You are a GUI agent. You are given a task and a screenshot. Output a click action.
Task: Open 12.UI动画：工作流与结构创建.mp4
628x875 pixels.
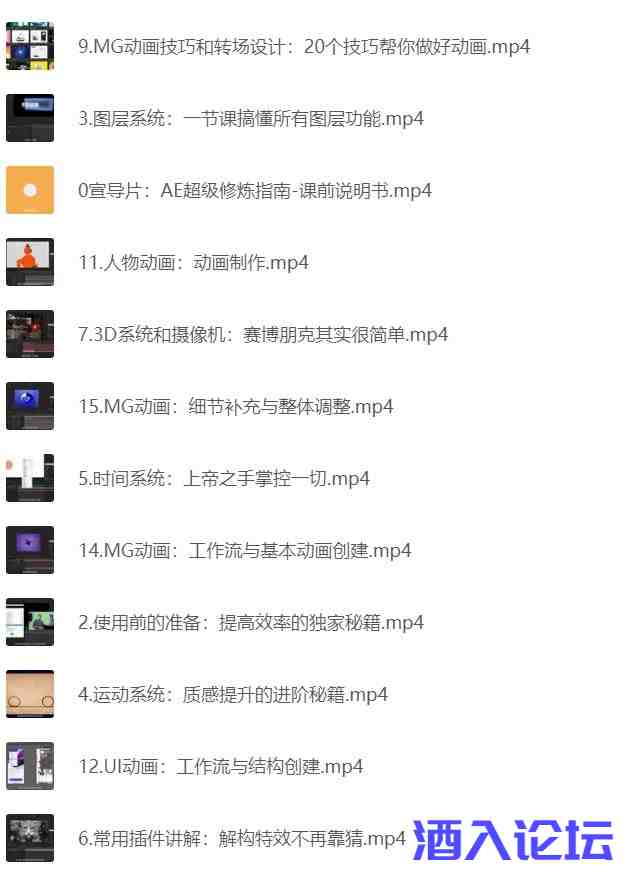coord(220,767)
